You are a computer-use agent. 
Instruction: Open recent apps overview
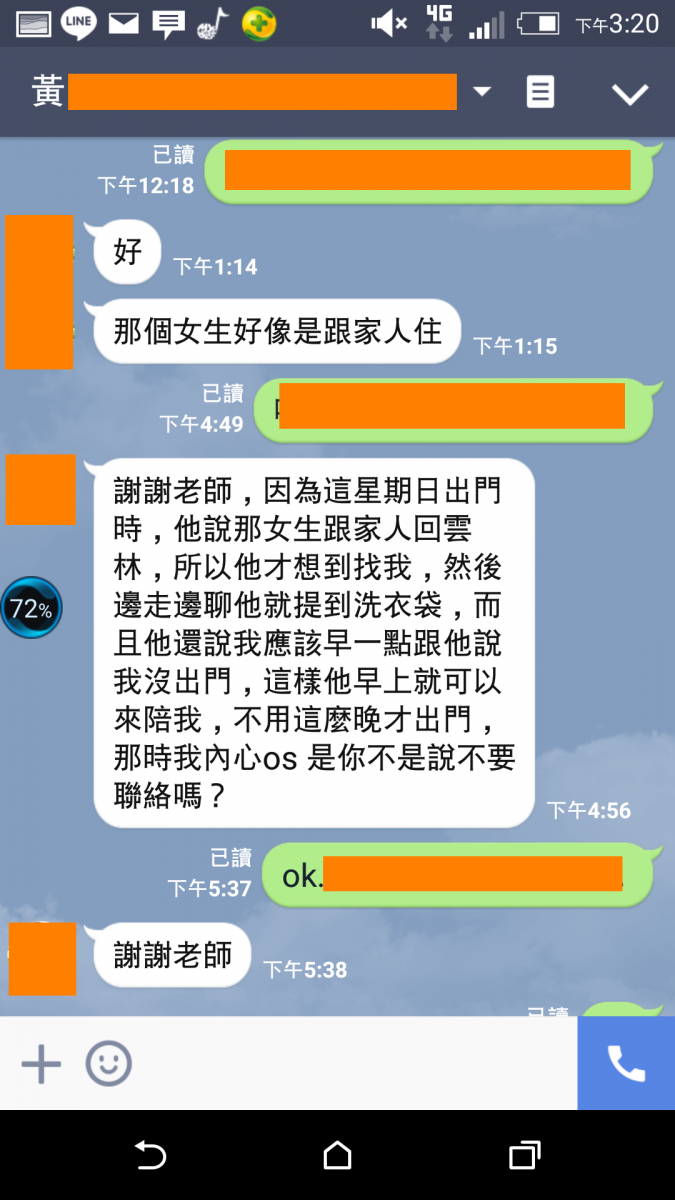[524, 1156]
